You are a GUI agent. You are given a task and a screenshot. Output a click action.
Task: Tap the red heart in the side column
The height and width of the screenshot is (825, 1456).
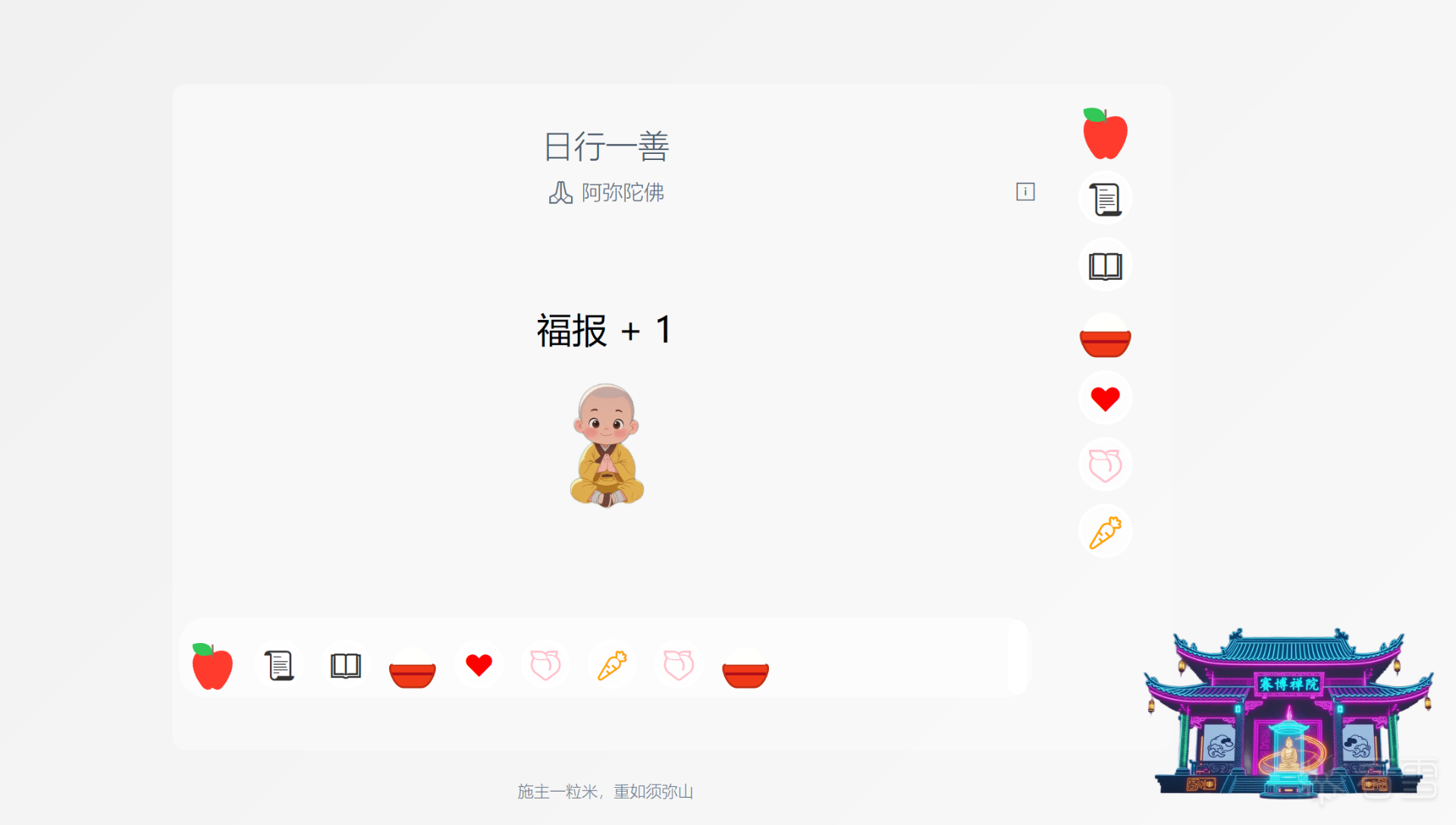[x=1105, y=398]
